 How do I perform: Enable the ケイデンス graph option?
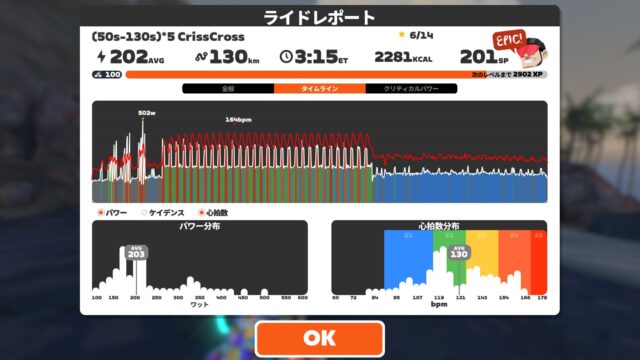162,213
